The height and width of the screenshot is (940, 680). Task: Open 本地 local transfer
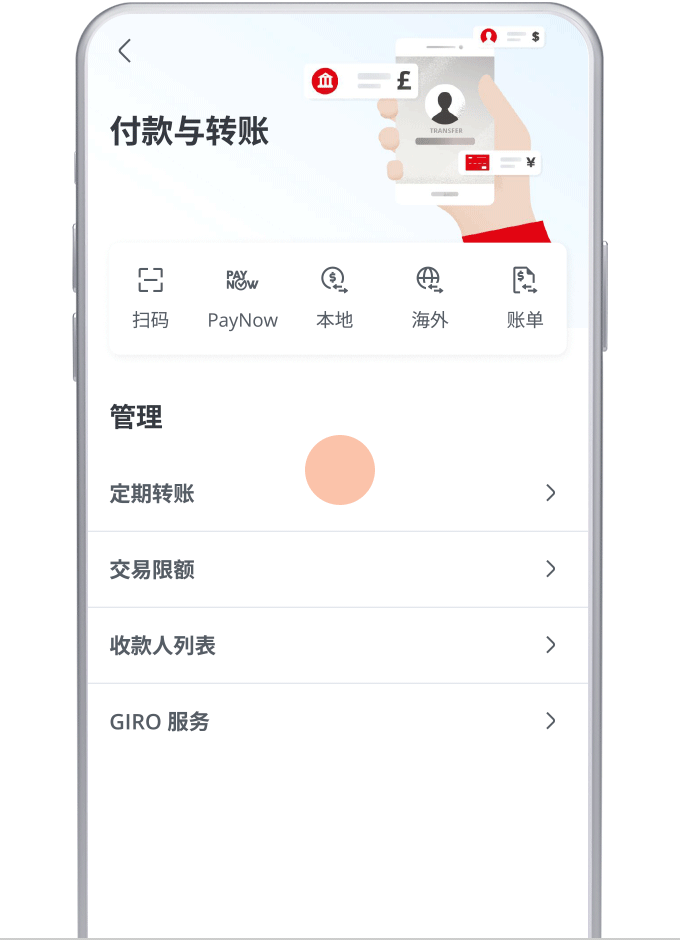click(334, 298)
